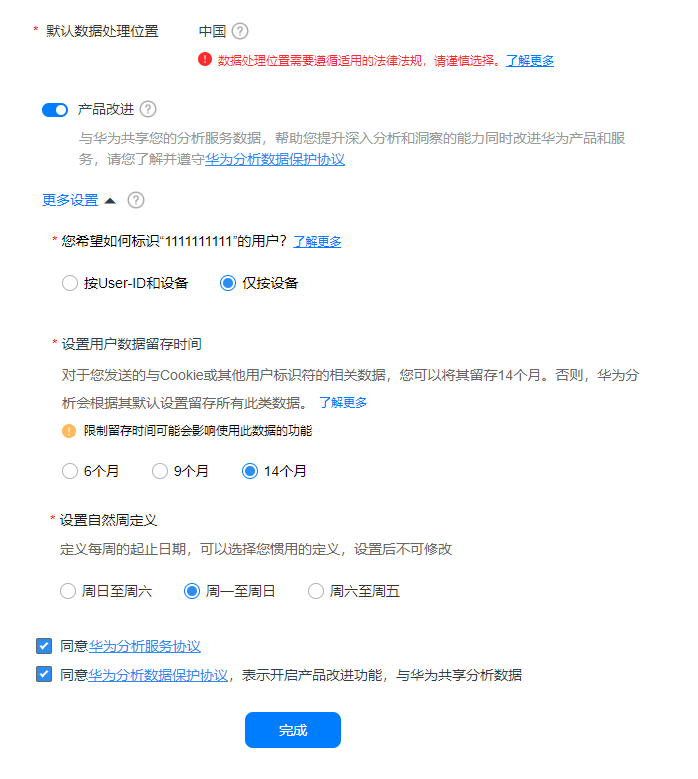Choose 9个月 retention period
698x779 pixels.
click(x=160, y=471)
